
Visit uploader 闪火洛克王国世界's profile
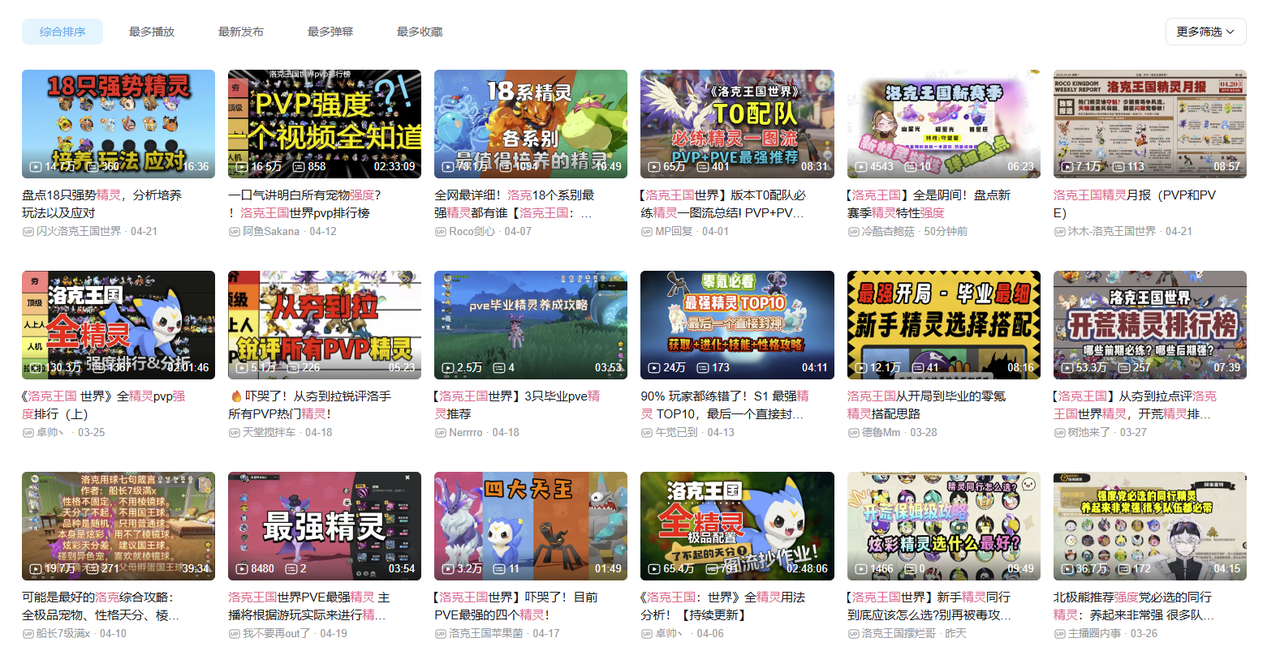pos(78,231)
